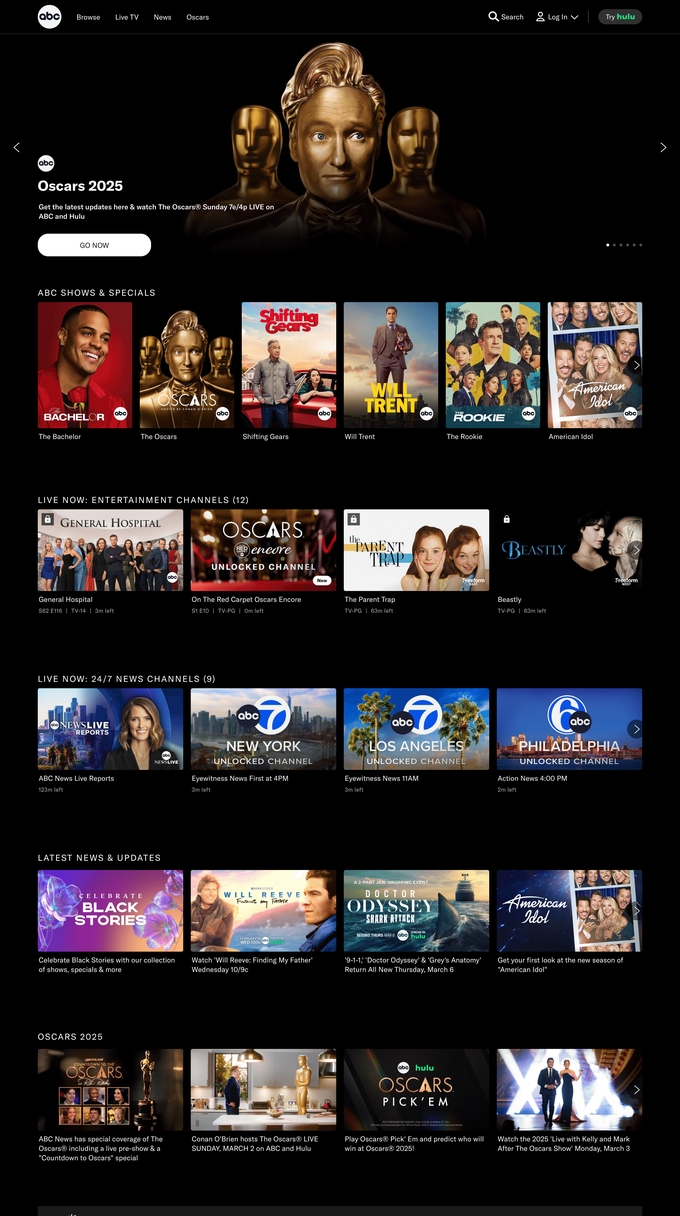The image size is (680, 1216).
Task: Show next hero banner slide arrow
Action: pyautogui.click(x=663, y=147)
